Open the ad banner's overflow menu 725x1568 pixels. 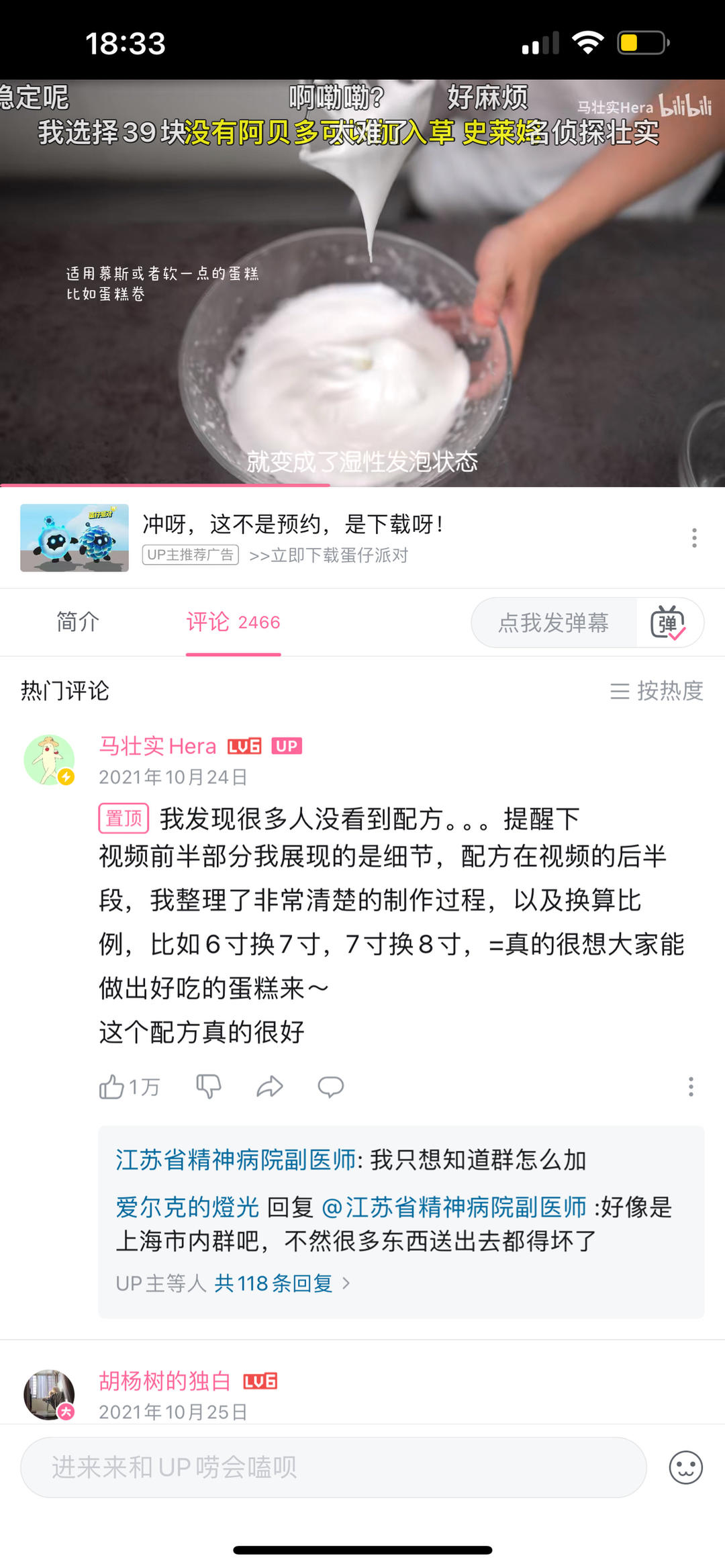pyautogui.click(x=694, y=538)
